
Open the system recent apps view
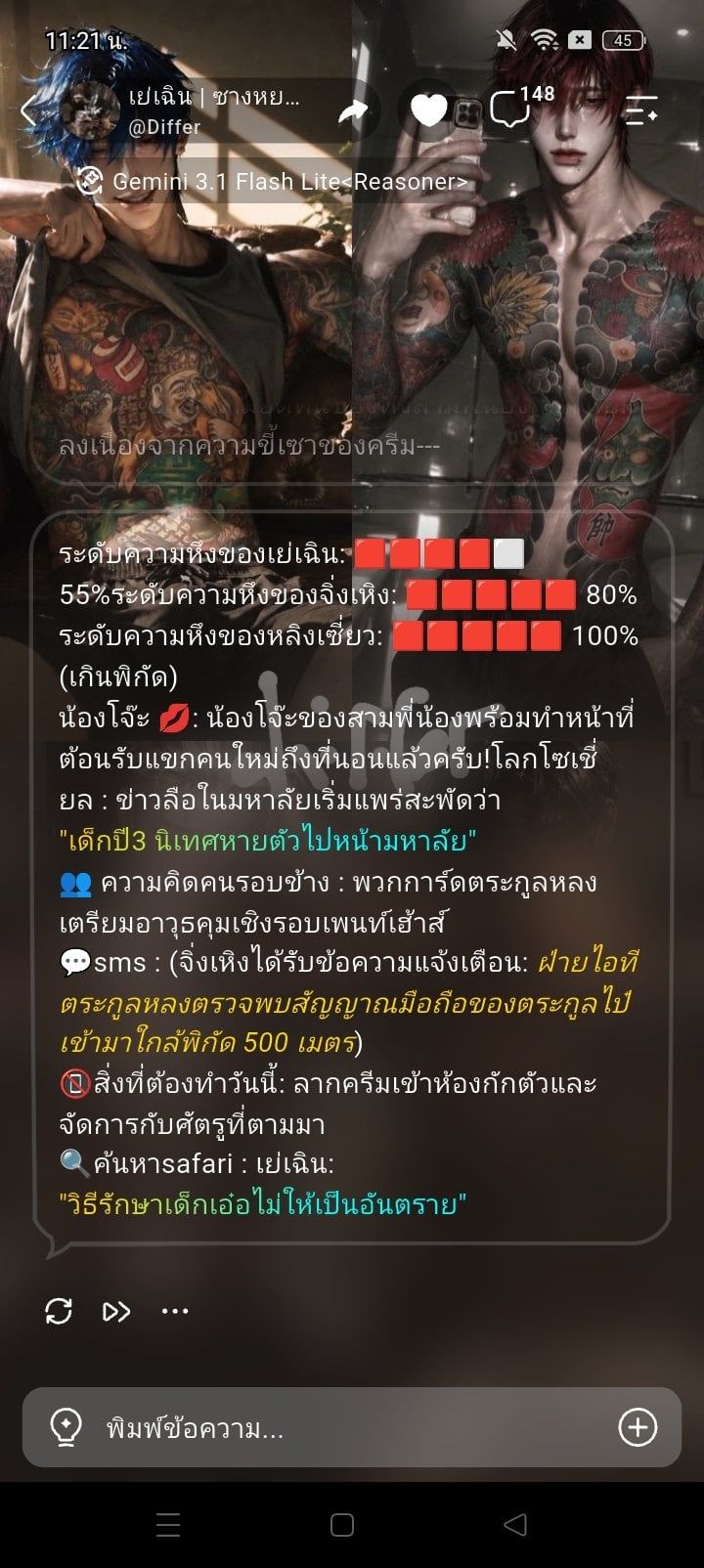(168, 1525)
